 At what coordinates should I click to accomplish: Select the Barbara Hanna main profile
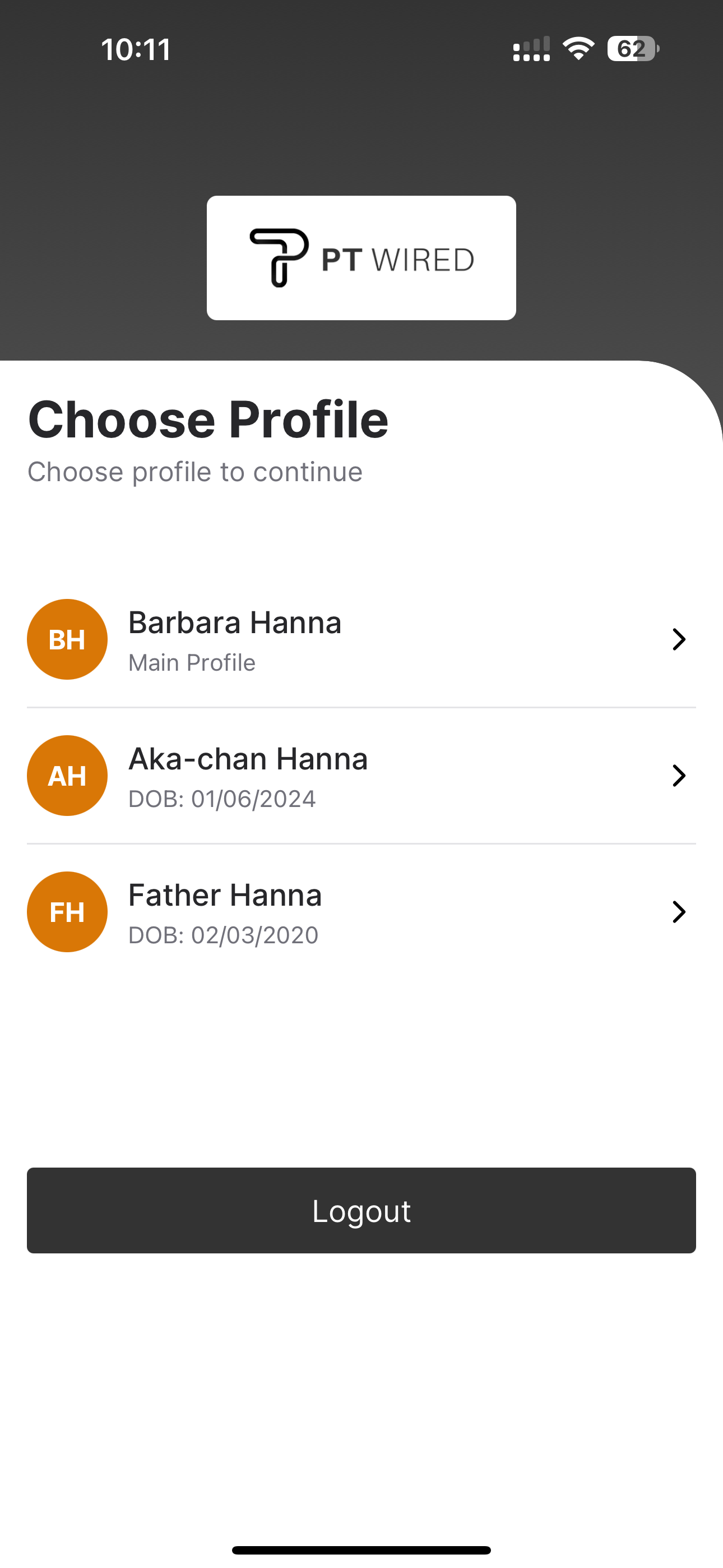point(360,639)
